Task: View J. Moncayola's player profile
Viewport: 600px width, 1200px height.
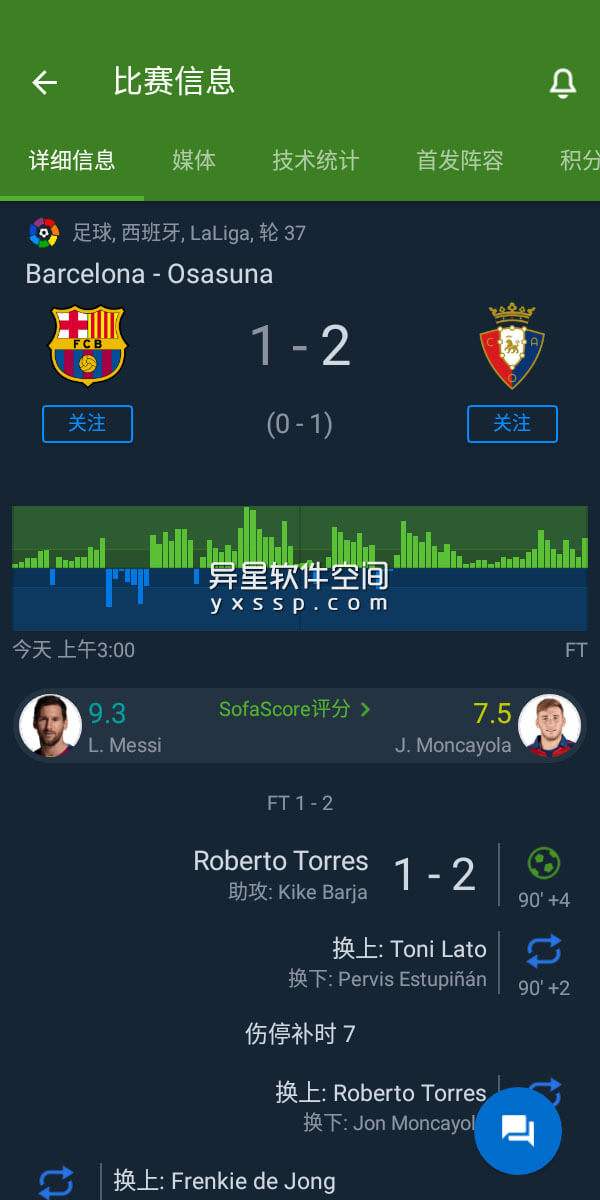Action: coord(550,726)
